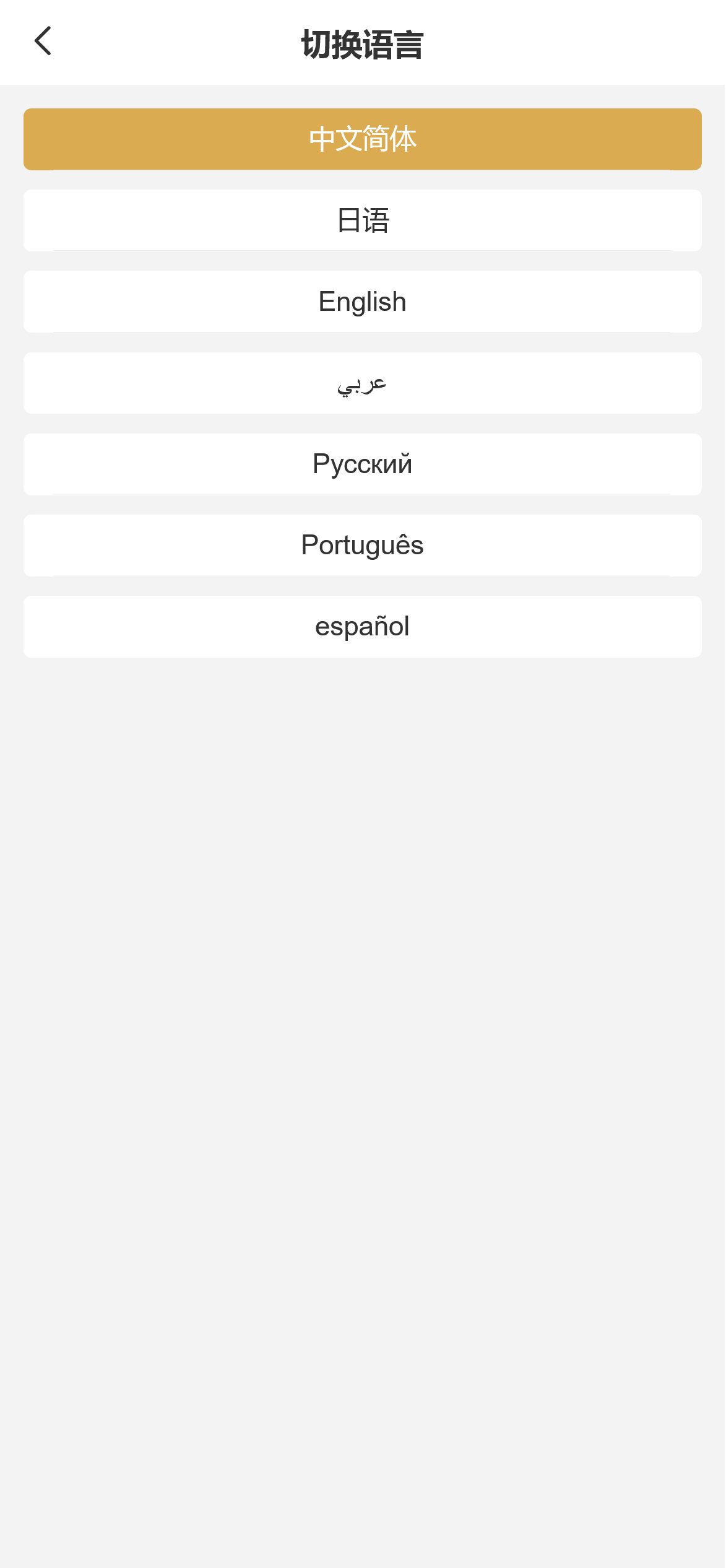The width and height of the screenshot is (726, 1568).
Task: Go back using the top-left arrow
Action: pos(43,41)
